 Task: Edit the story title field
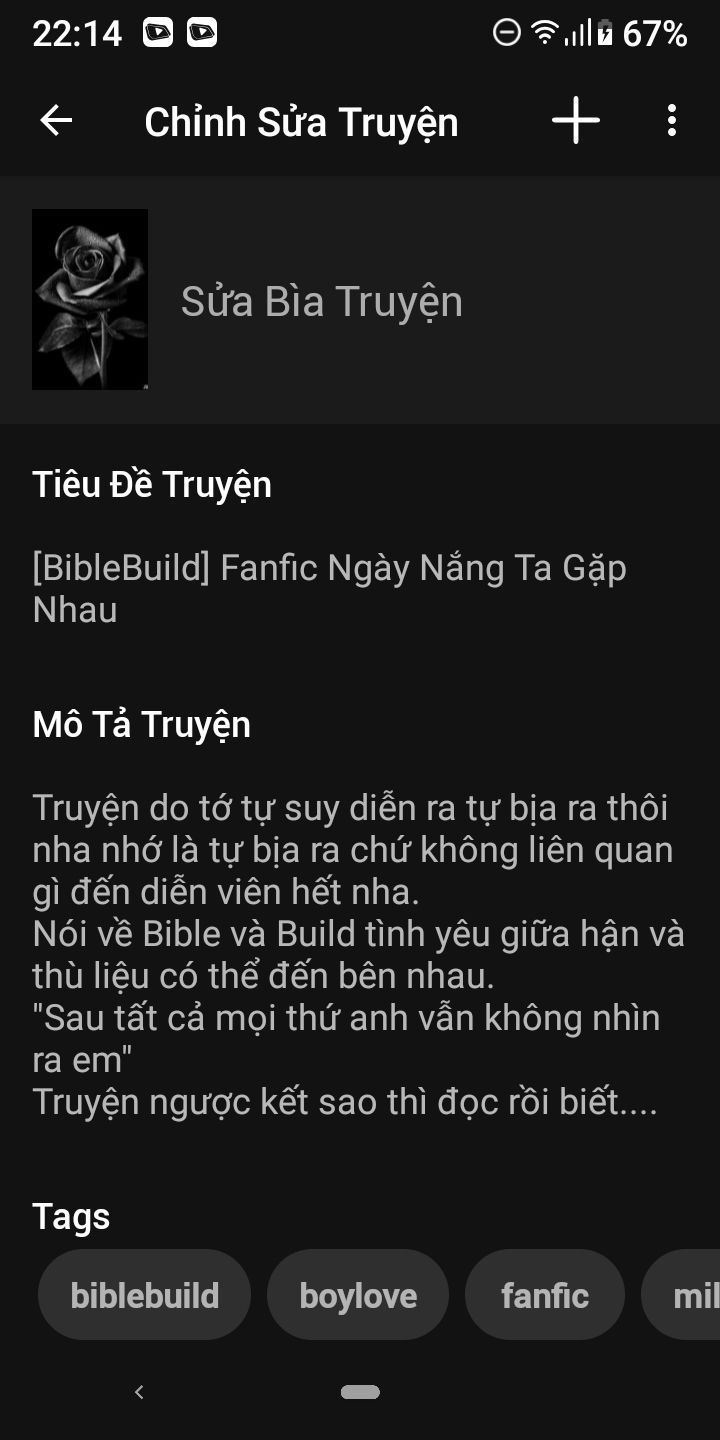click(x=330, y=588)
